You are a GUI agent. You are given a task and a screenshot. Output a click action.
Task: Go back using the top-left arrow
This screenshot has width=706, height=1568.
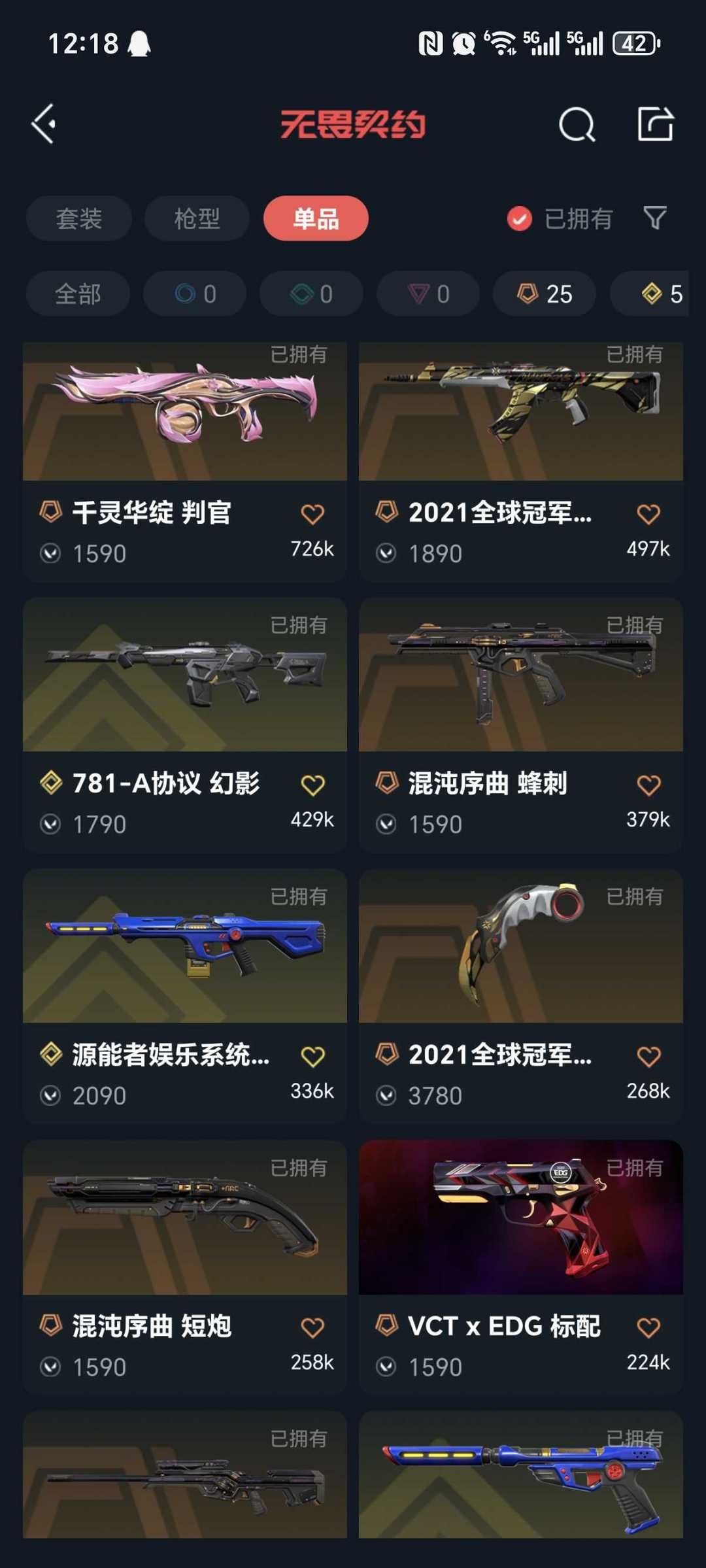click(44, 124)
